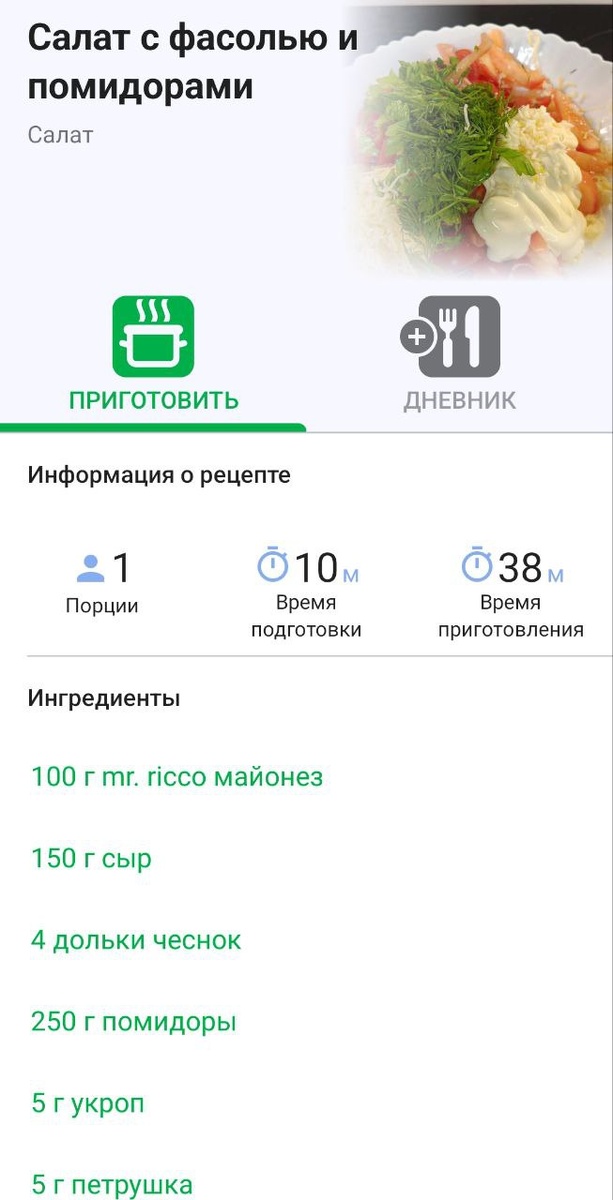Open the mr. ricco майонез ingredient
Screen dimensions: 613x1200
point(177,777)
